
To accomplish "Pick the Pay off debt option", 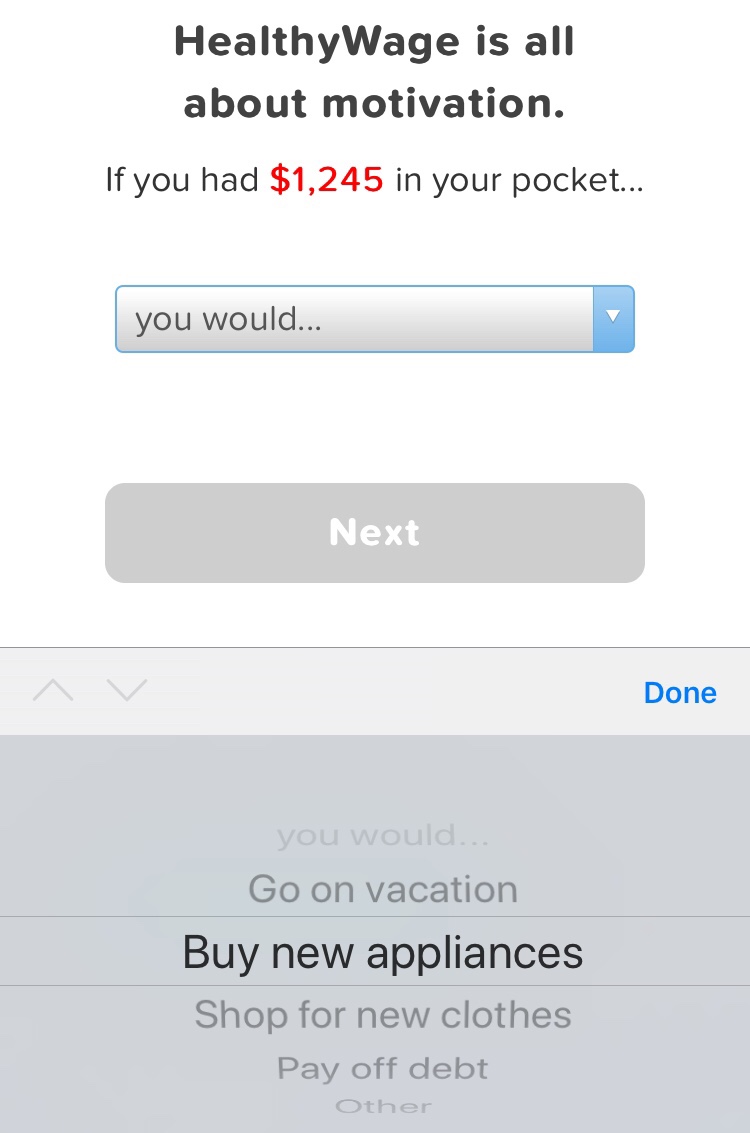I will coord(382,1068).
